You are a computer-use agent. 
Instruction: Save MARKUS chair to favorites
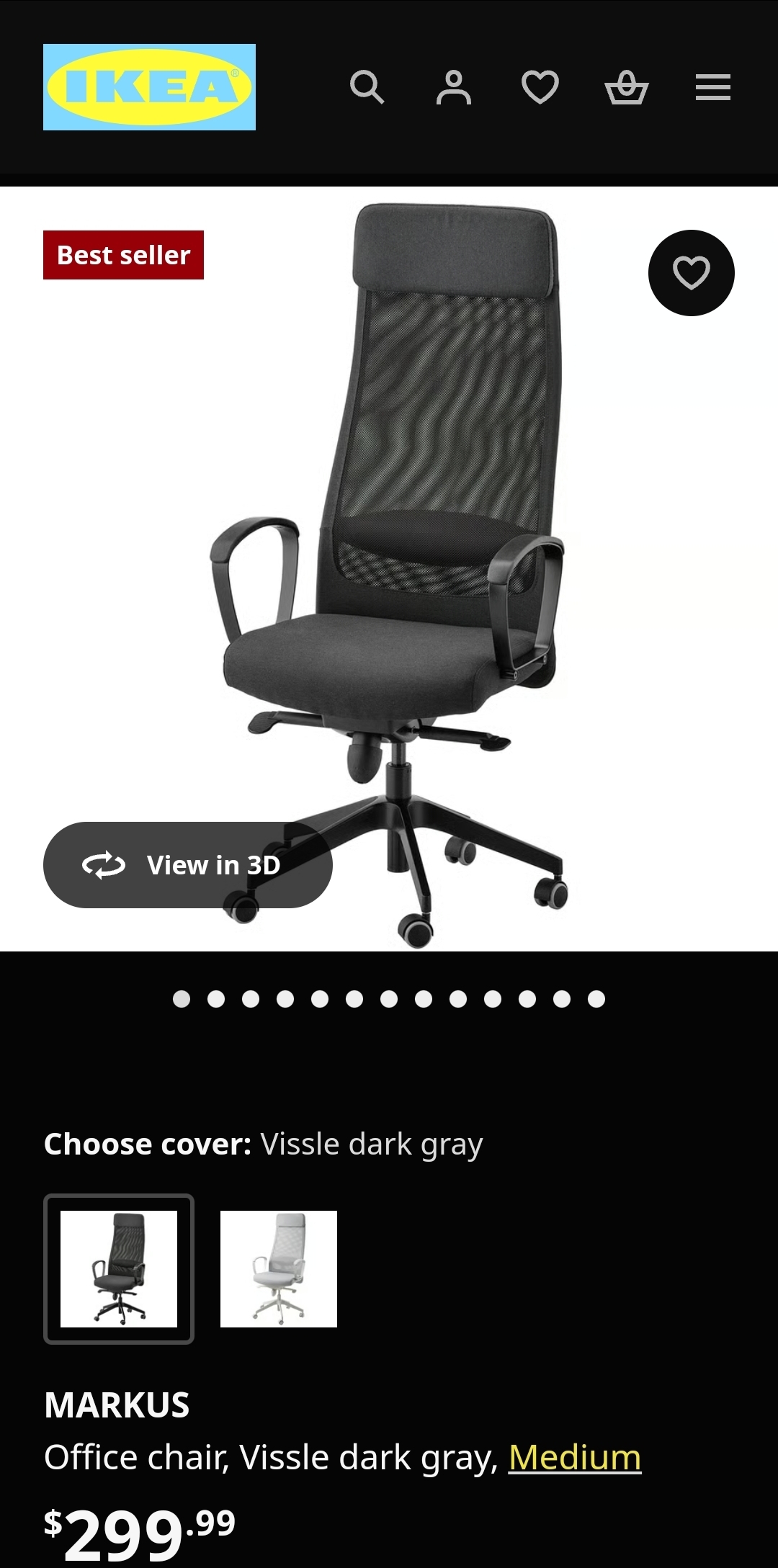(692, 273)
